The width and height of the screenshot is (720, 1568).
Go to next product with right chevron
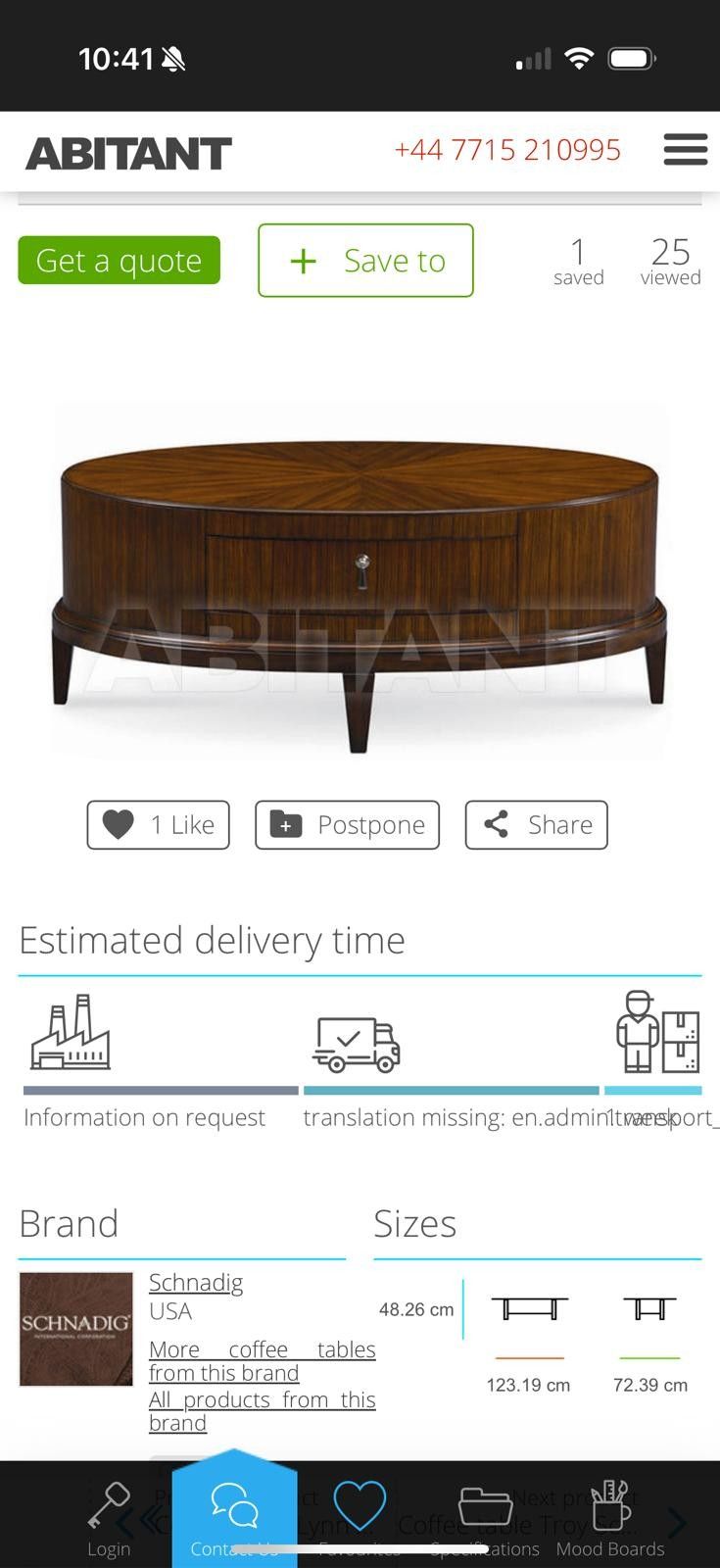(x=678, y=1522)
